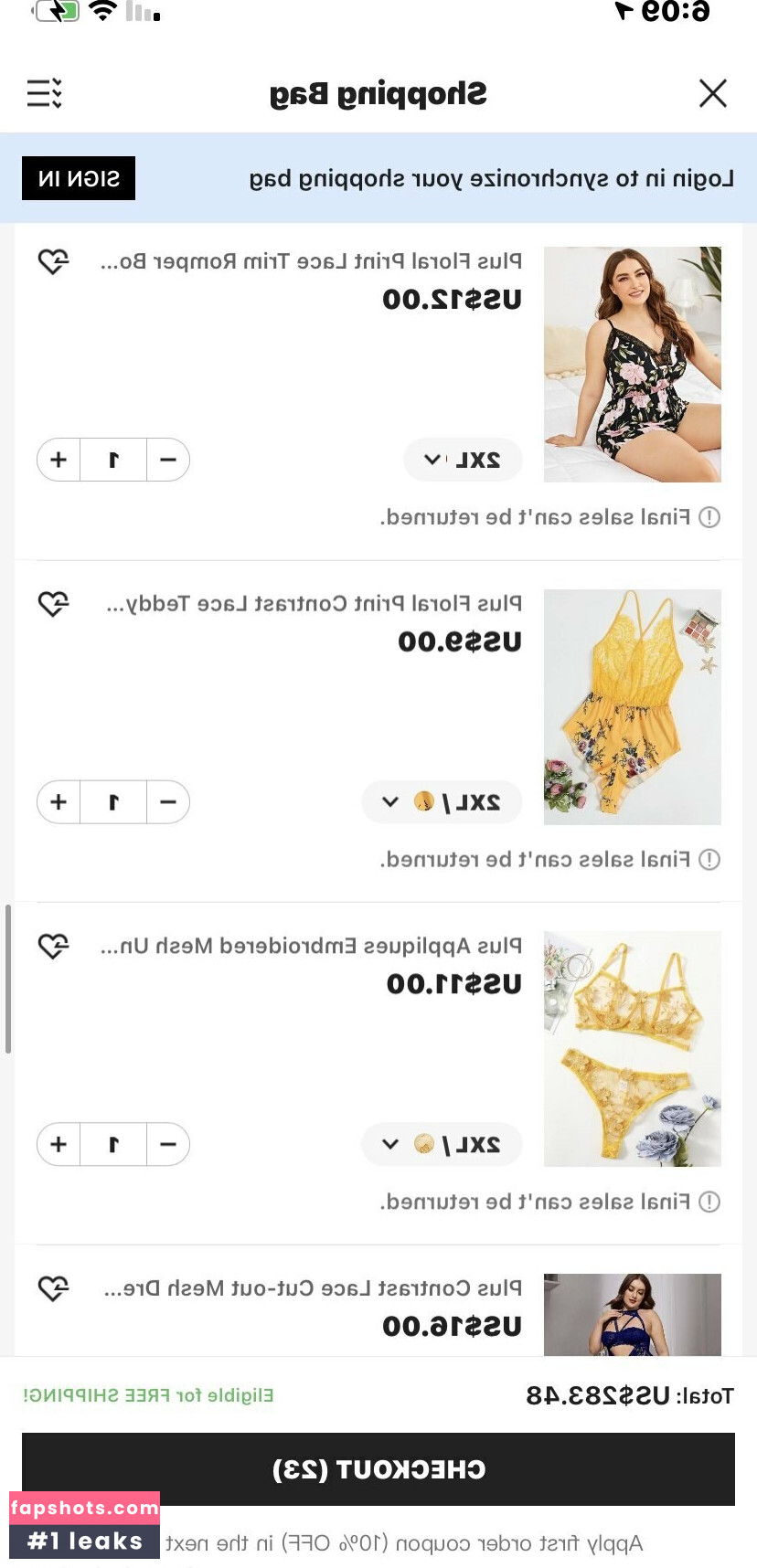Increase quantity of Appliques Embroidered Mesh set

coord(59,1144)
